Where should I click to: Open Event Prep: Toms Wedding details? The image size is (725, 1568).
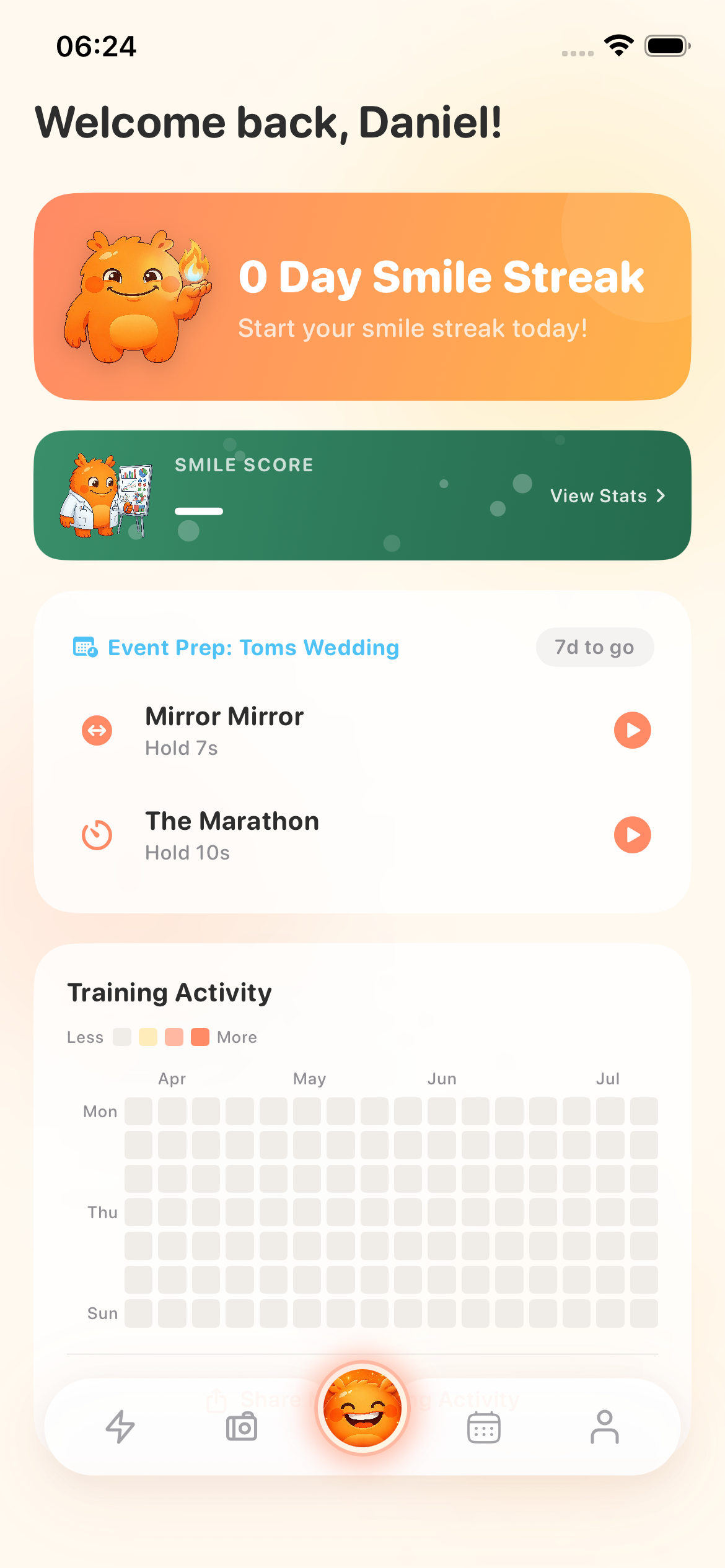click(253, 647)
